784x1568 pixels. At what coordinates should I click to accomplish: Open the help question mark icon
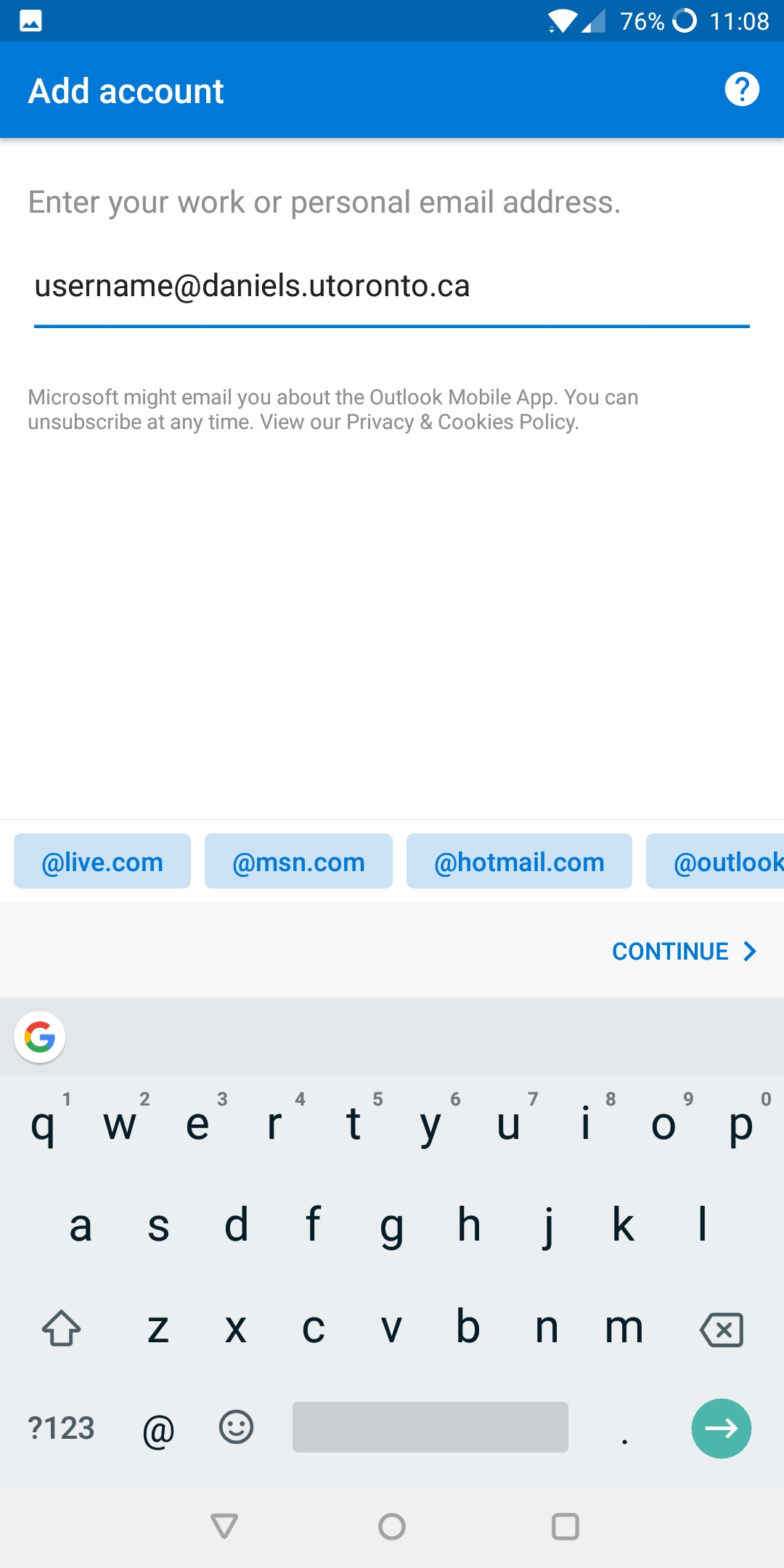742,89
